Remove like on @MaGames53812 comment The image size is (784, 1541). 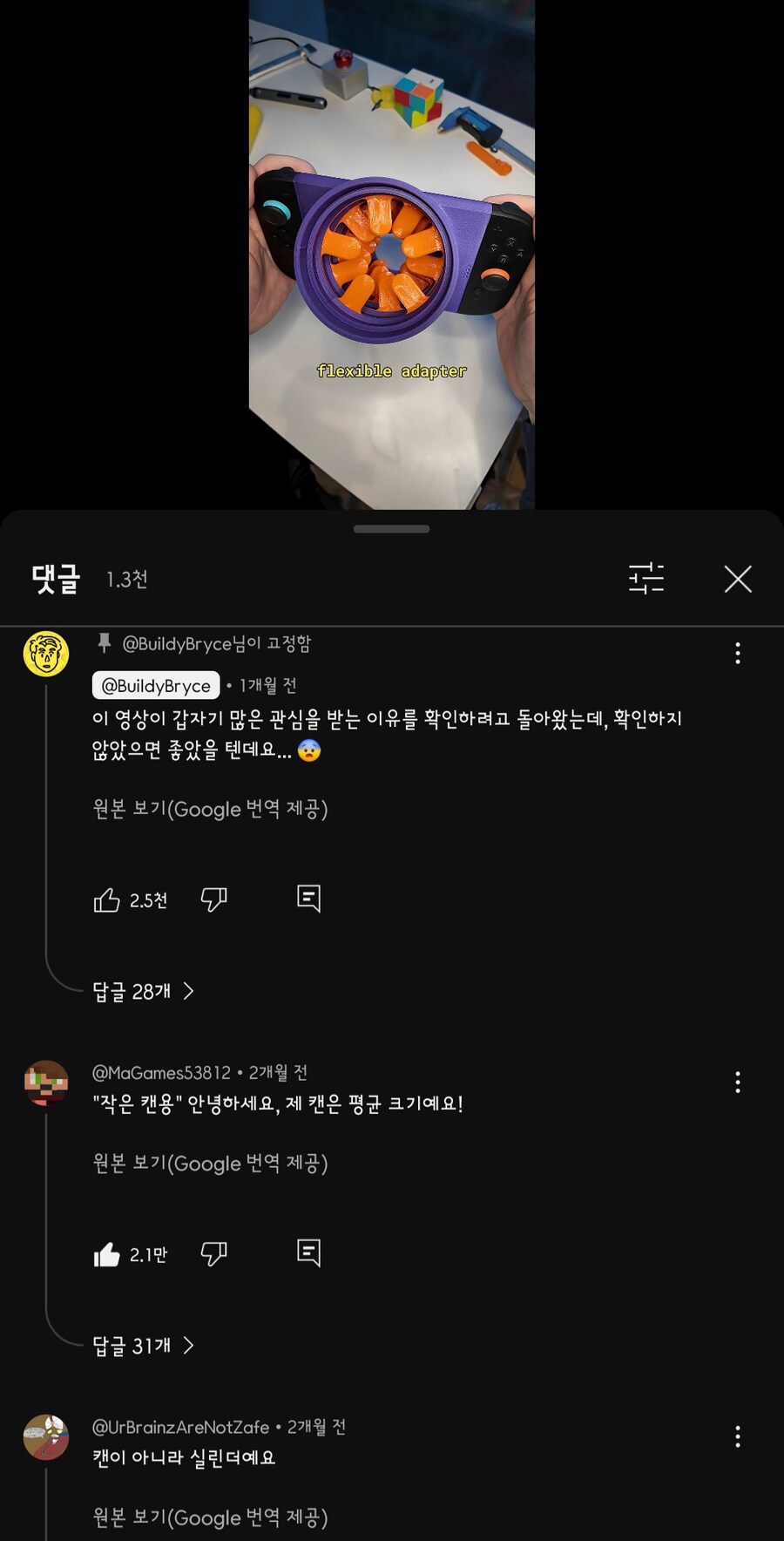(x=106, y=1254)
